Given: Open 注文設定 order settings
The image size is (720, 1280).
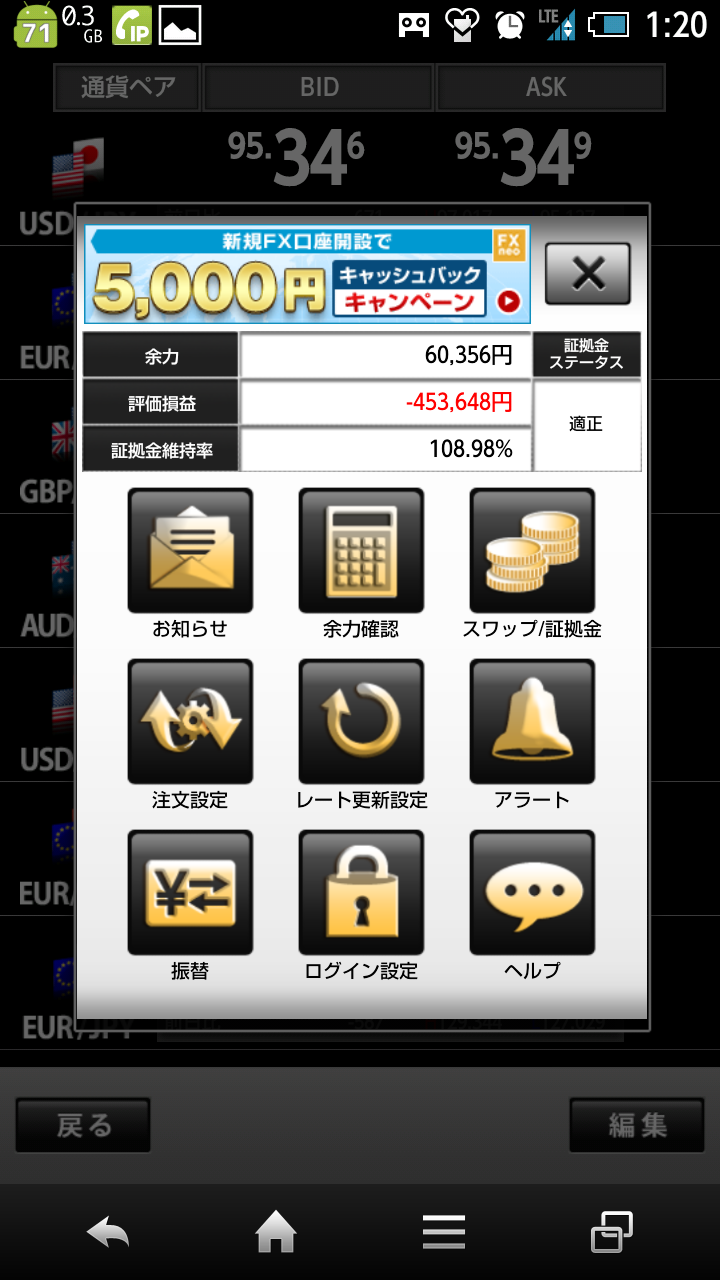Looking at the screenshot, I should [x=190, y=722].
